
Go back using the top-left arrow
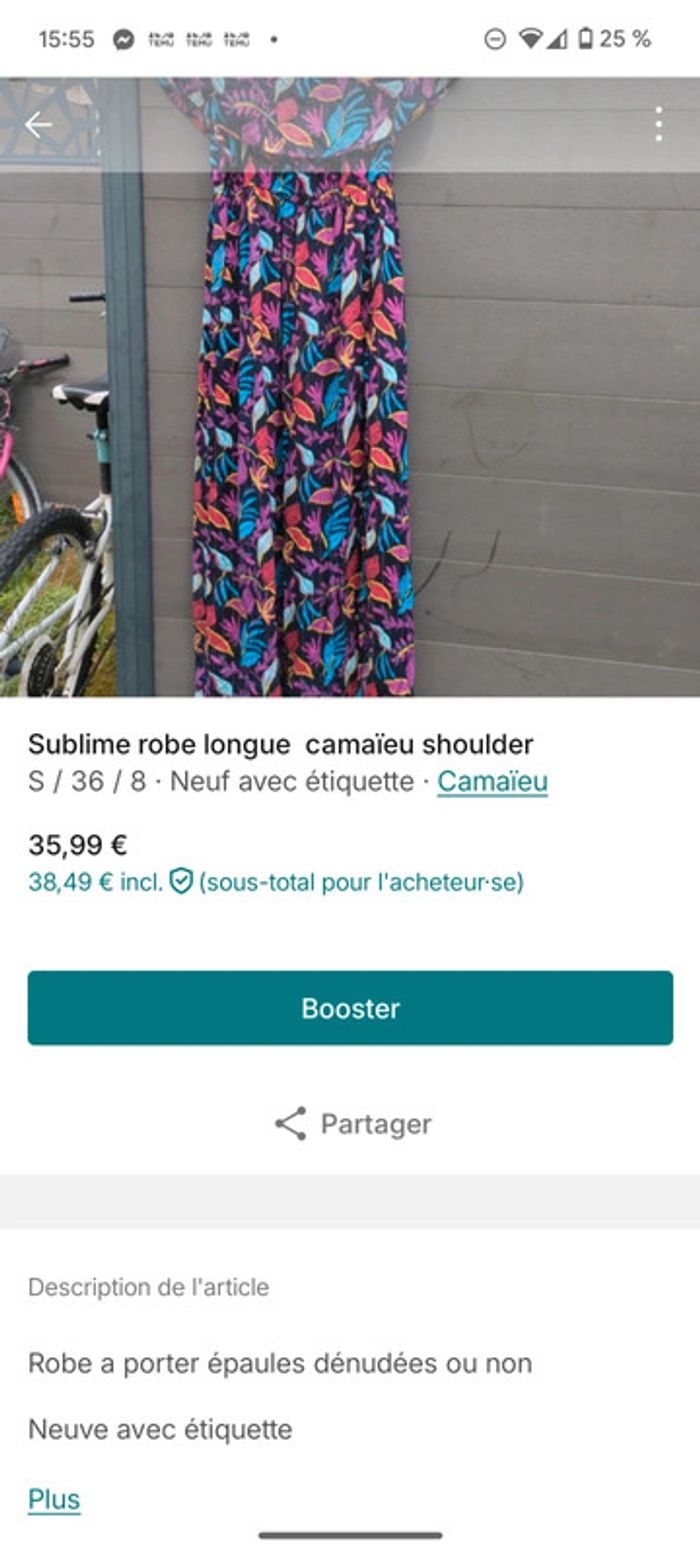point(38,125)
